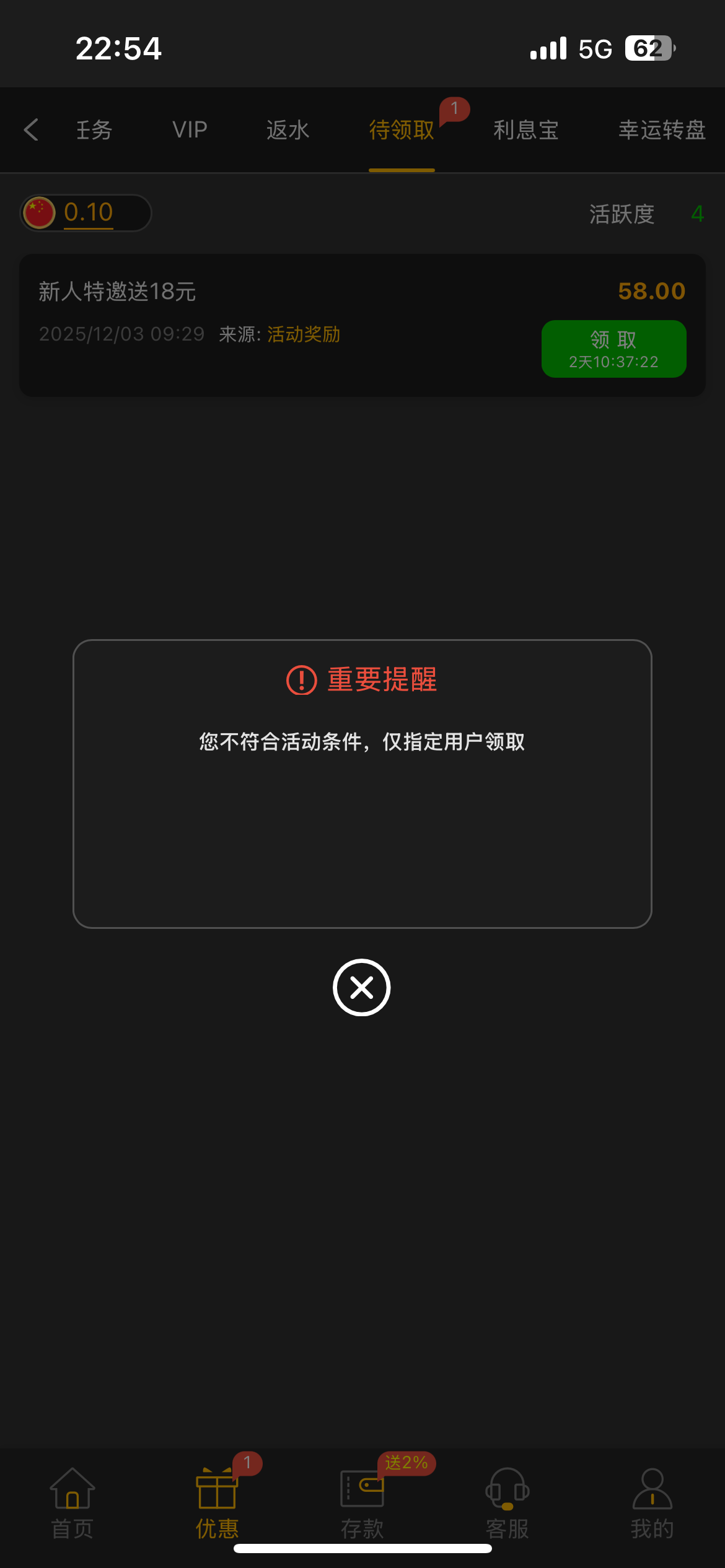Select the 待领取 tab
This screenshot has width=725, height=1568.
pos(402,130)
